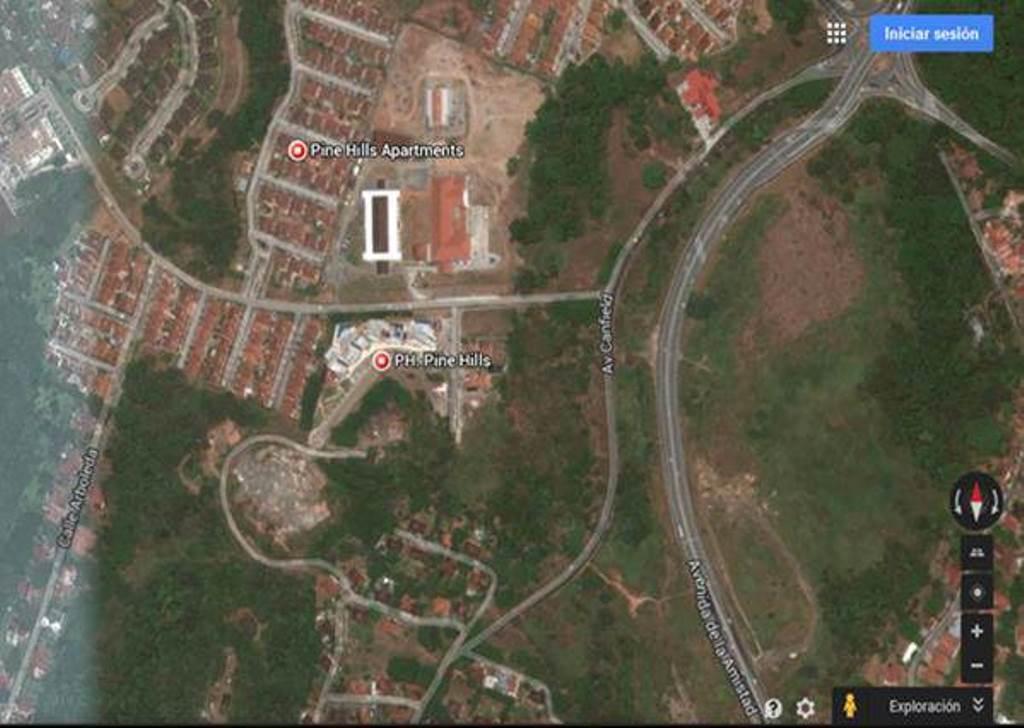
Task: Select the PH. Pine Hills pin
Action: click(381, 360)
